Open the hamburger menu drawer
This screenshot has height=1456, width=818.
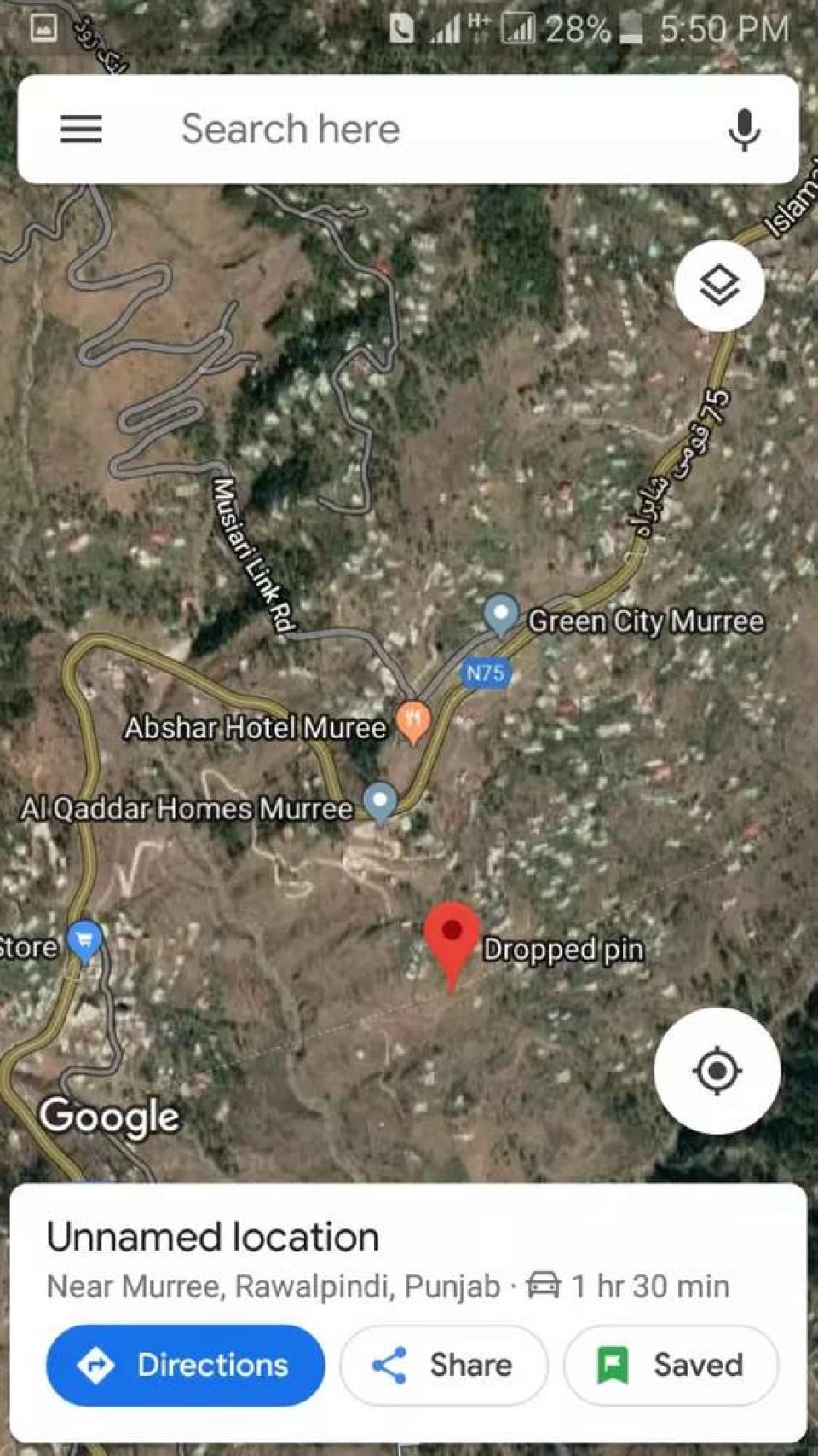coord(81,130)
